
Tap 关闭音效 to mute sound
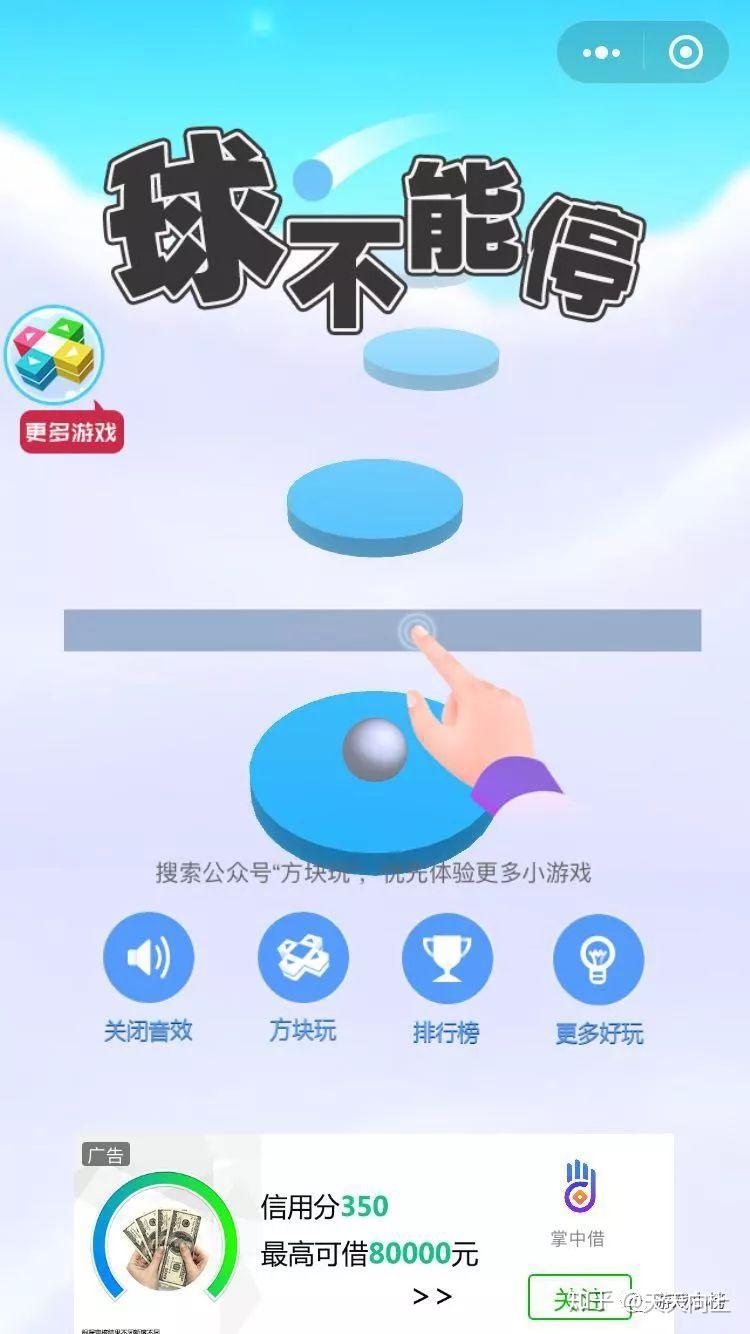[x=148, y=958]
